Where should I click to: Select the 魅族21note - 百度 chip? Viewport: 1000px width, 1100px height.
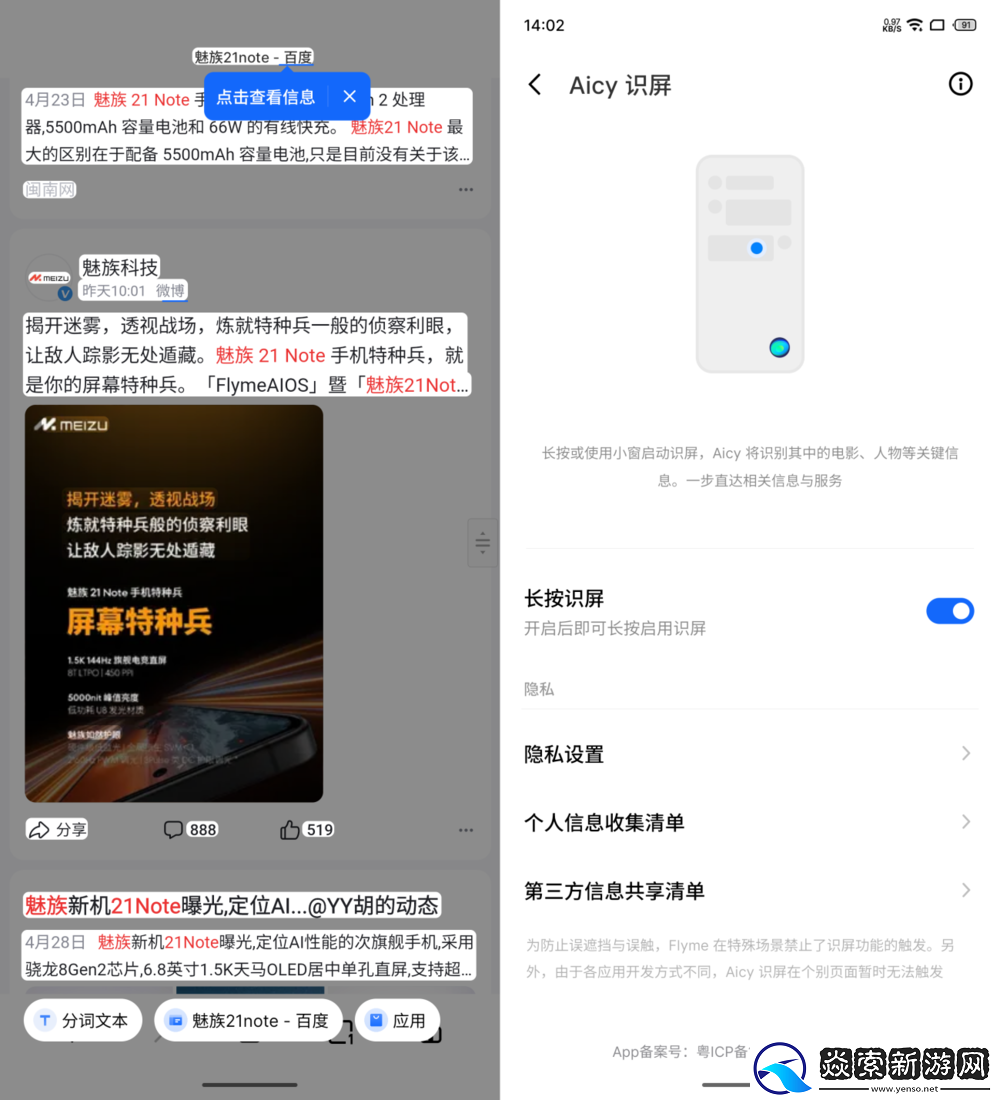point(248,1021)
